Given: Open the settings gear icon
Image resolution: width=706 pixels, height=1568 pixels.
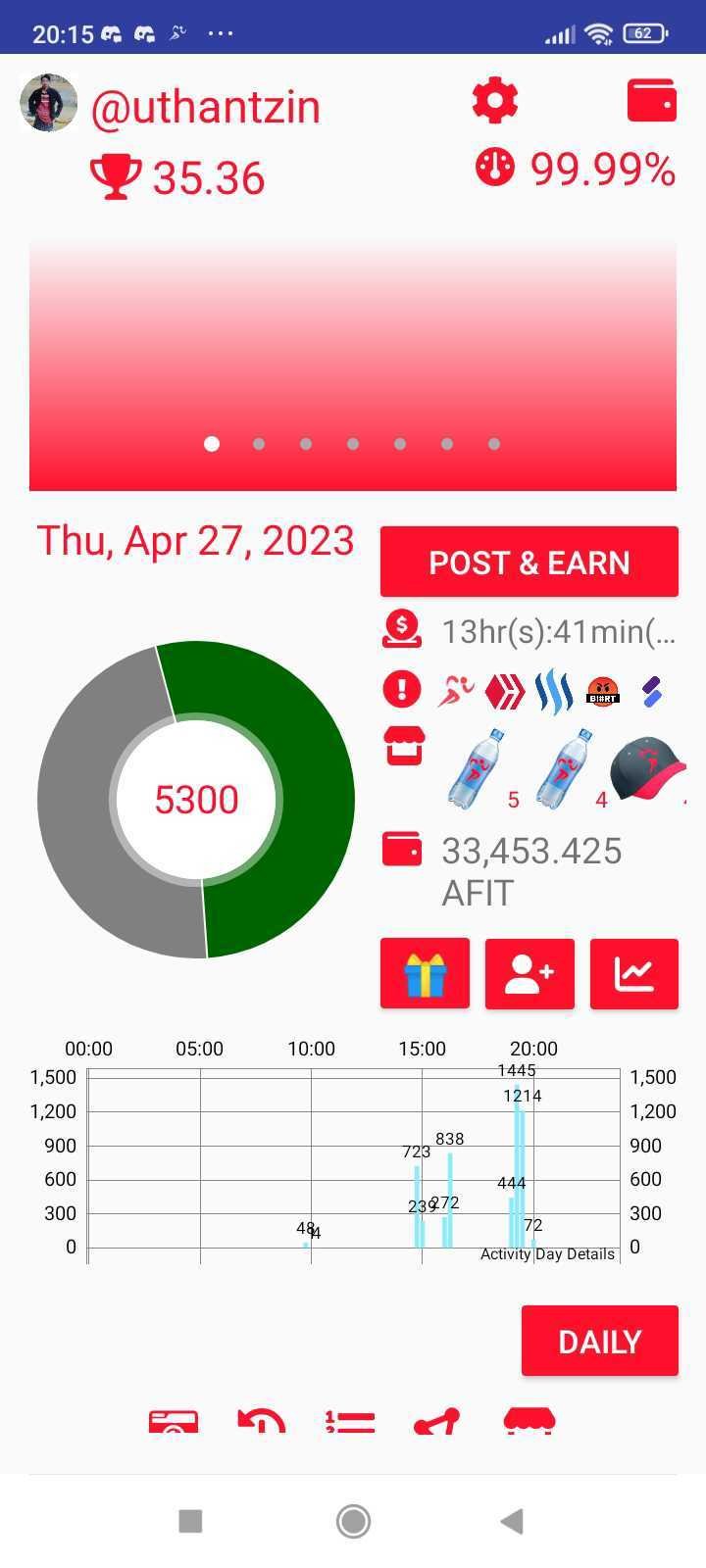Looking at the screenshot, I should (x=495, y=101).
